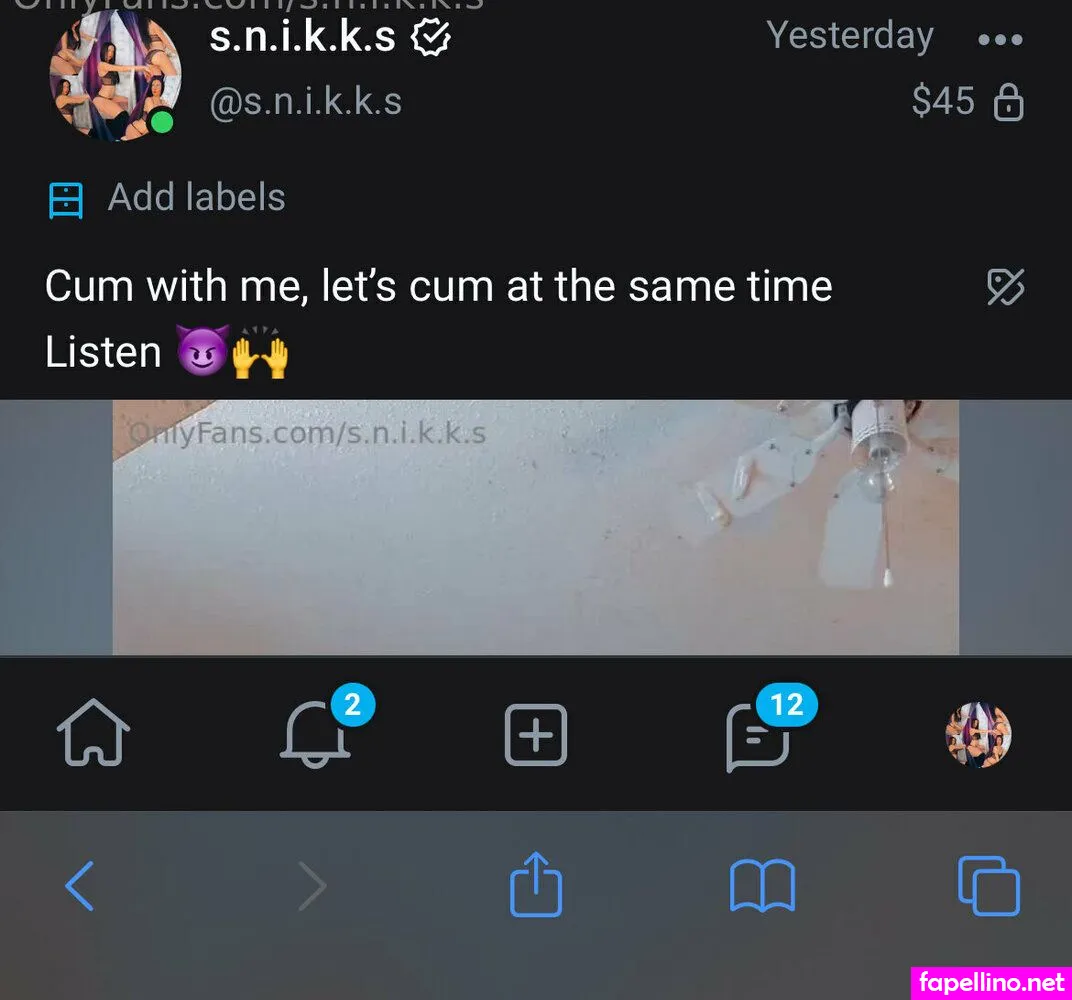Add labels to this post

click(196, 198)
